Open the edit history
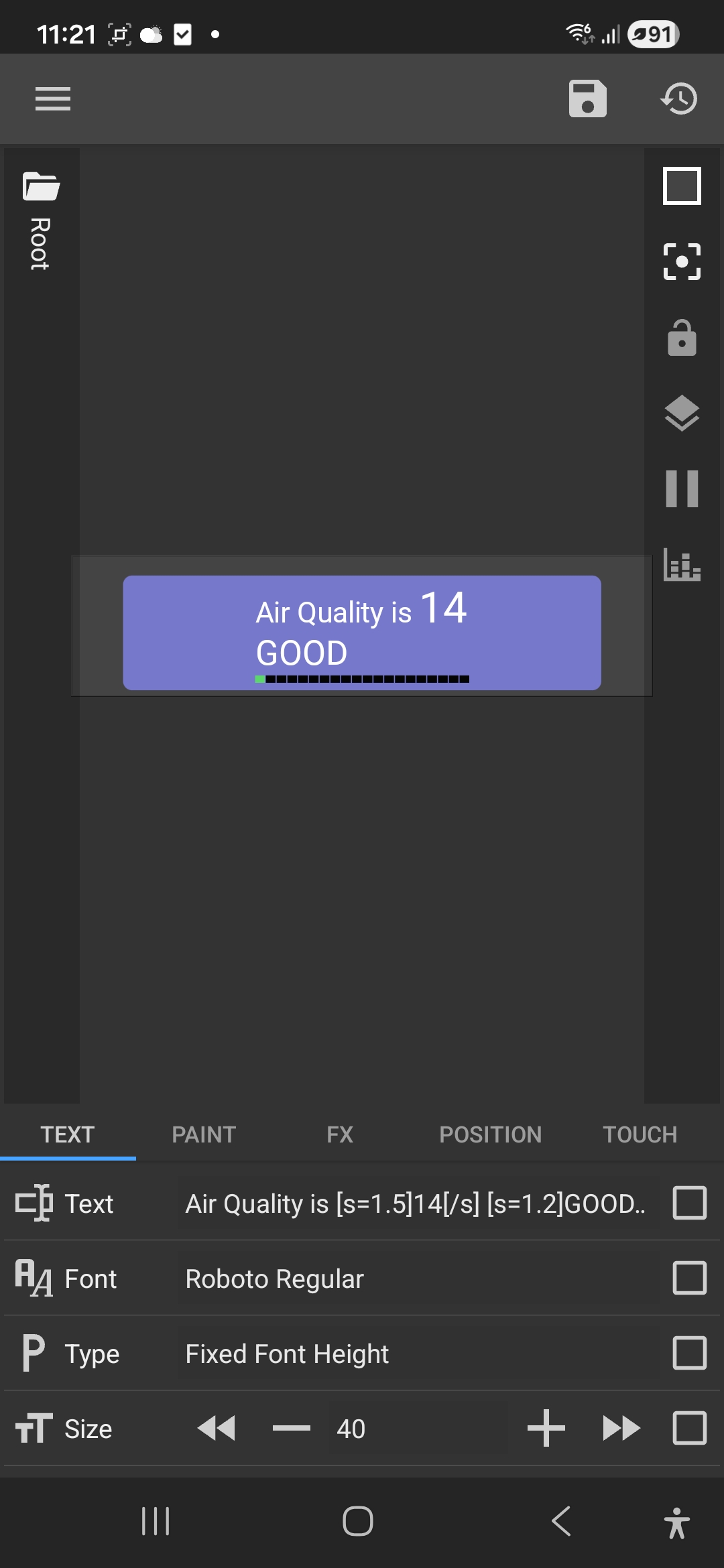This screenshot has height=1568, width=724. [x=679, y=99]
